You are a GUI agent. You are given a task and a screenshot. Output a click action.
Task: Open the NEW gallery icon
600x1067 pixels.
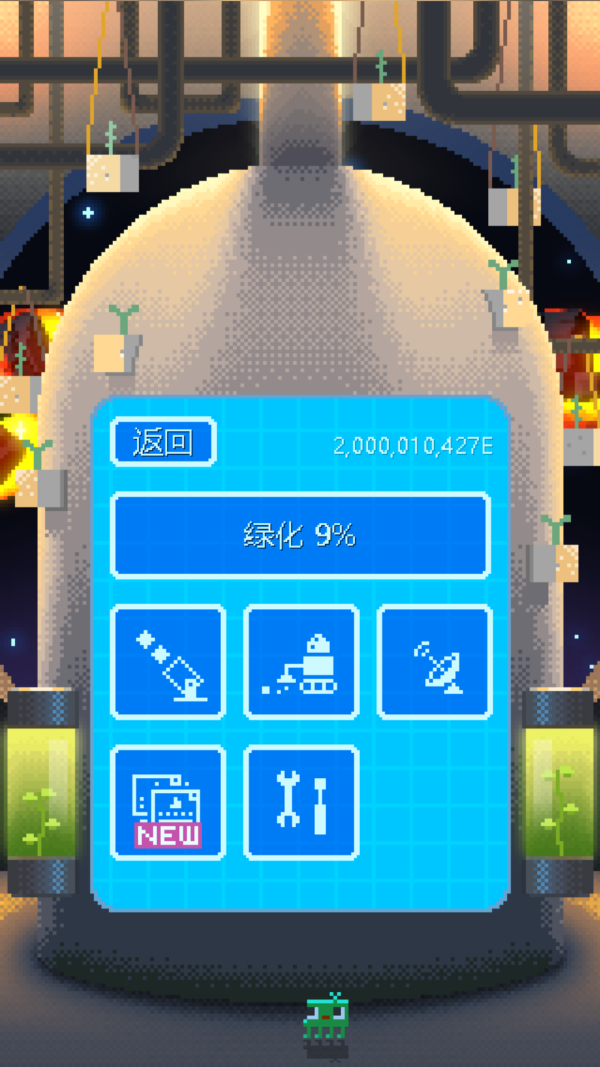tap(168, 802)
